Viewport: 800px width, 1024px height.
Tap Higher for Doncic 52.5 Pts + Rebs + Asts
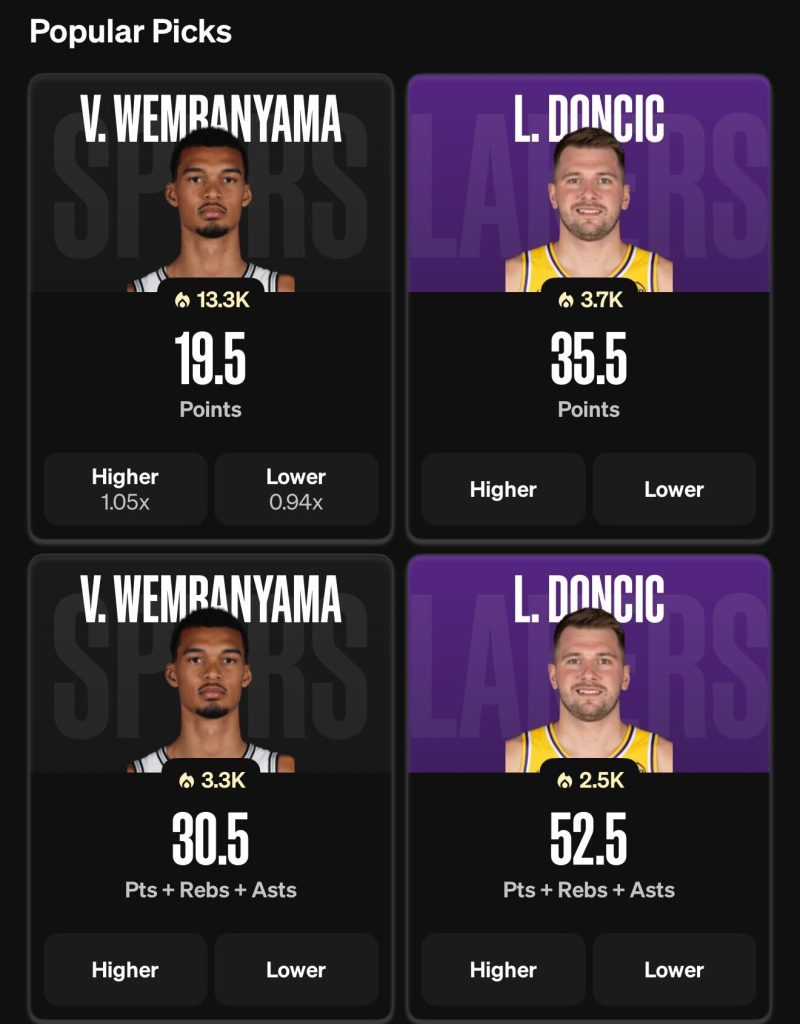pos(503,969)
